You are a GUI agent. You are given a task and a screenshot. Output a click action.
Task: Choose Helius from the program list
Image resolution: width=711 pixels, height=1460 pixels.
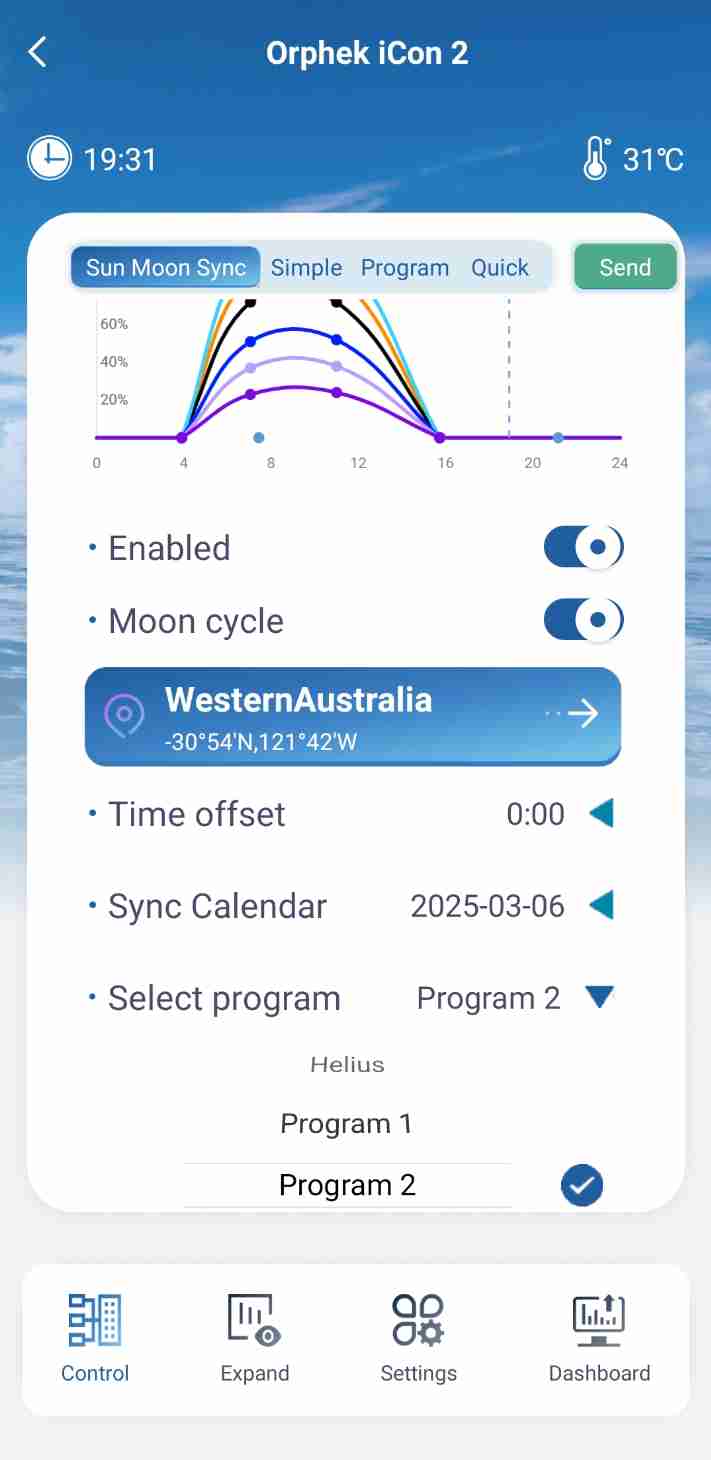(347, 1064)
